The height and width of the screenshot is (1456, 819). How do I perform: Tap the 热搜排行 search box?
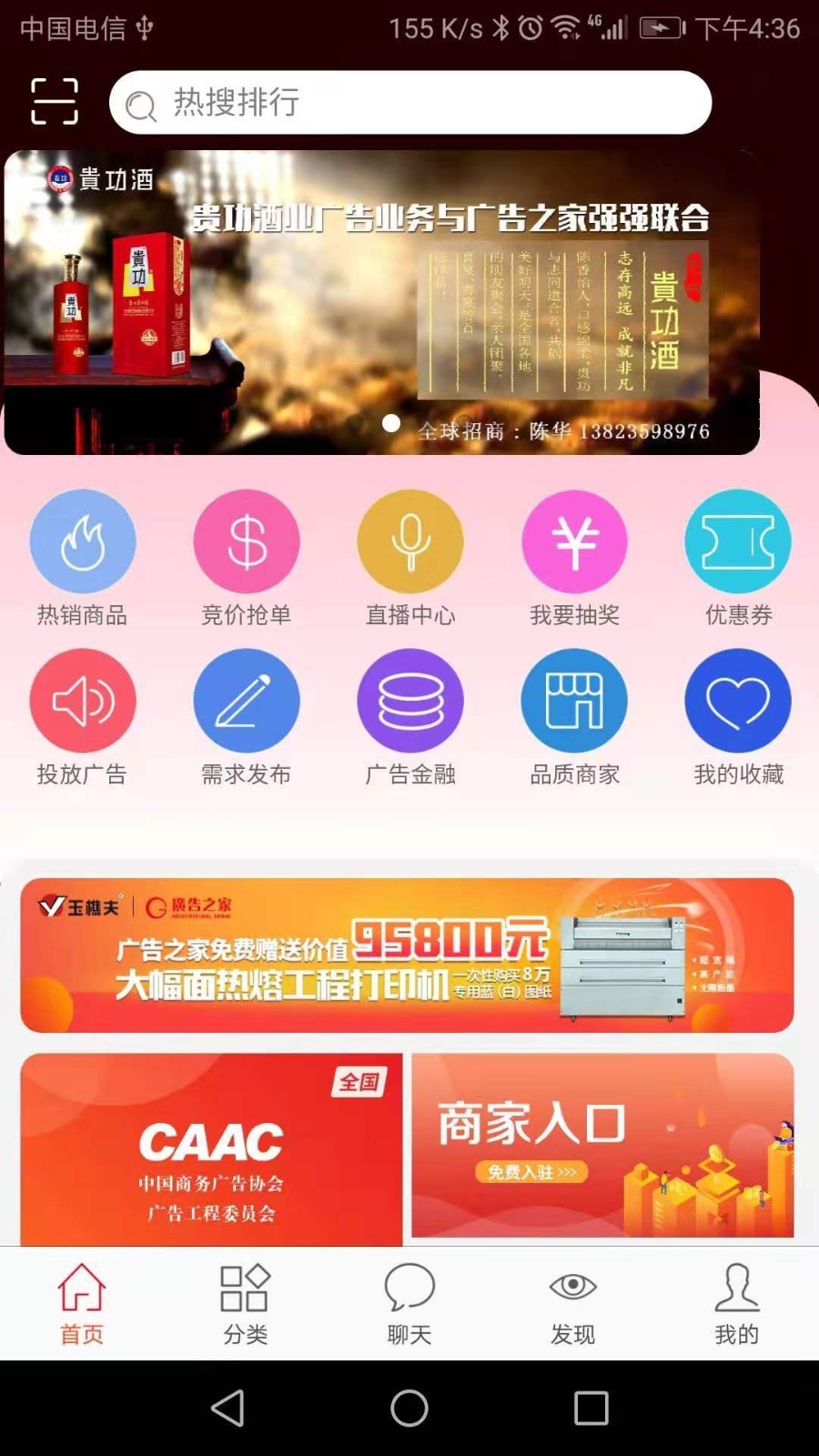tap(409, 102)
